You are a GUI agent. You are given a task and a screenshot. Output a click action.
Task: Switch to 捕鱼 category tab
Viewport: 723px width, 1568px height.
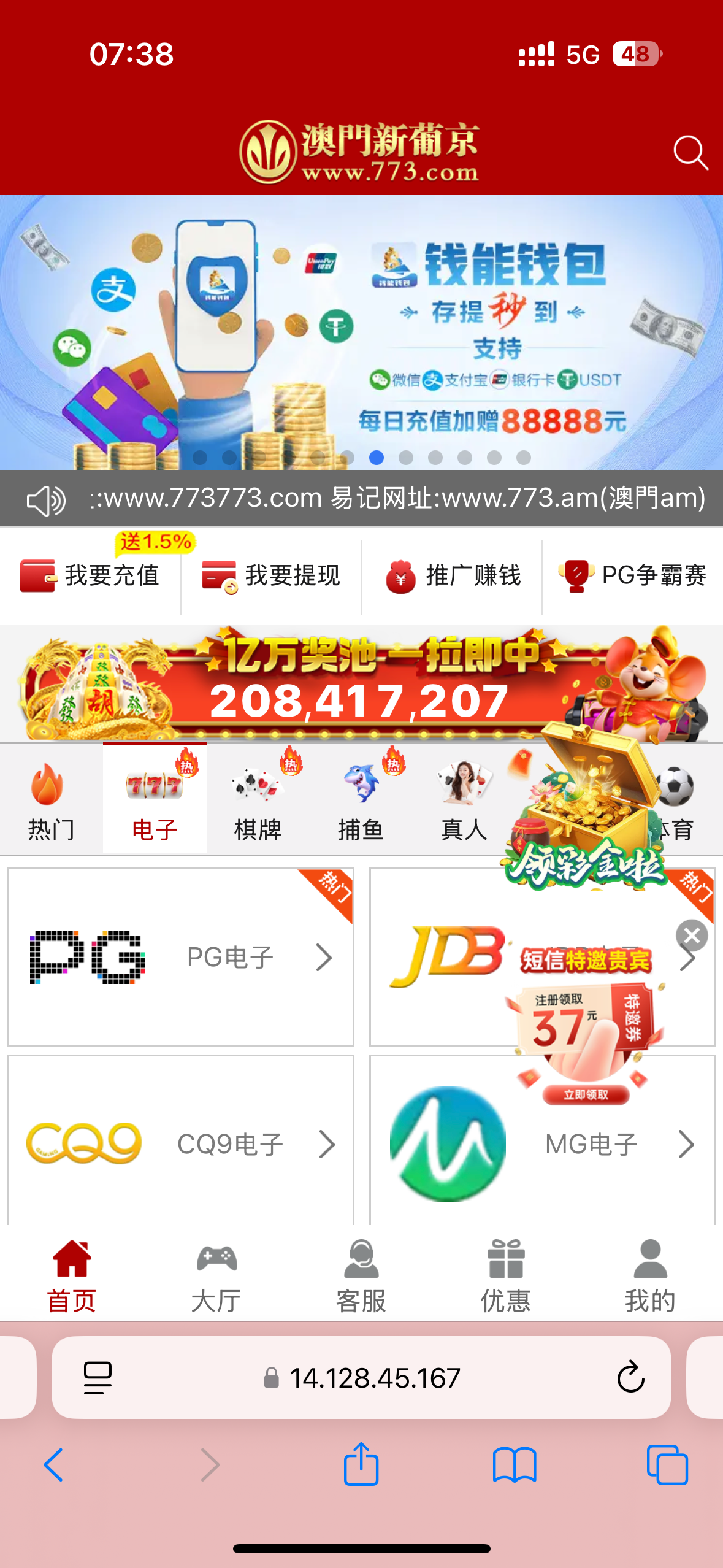[x=361, y=801]
